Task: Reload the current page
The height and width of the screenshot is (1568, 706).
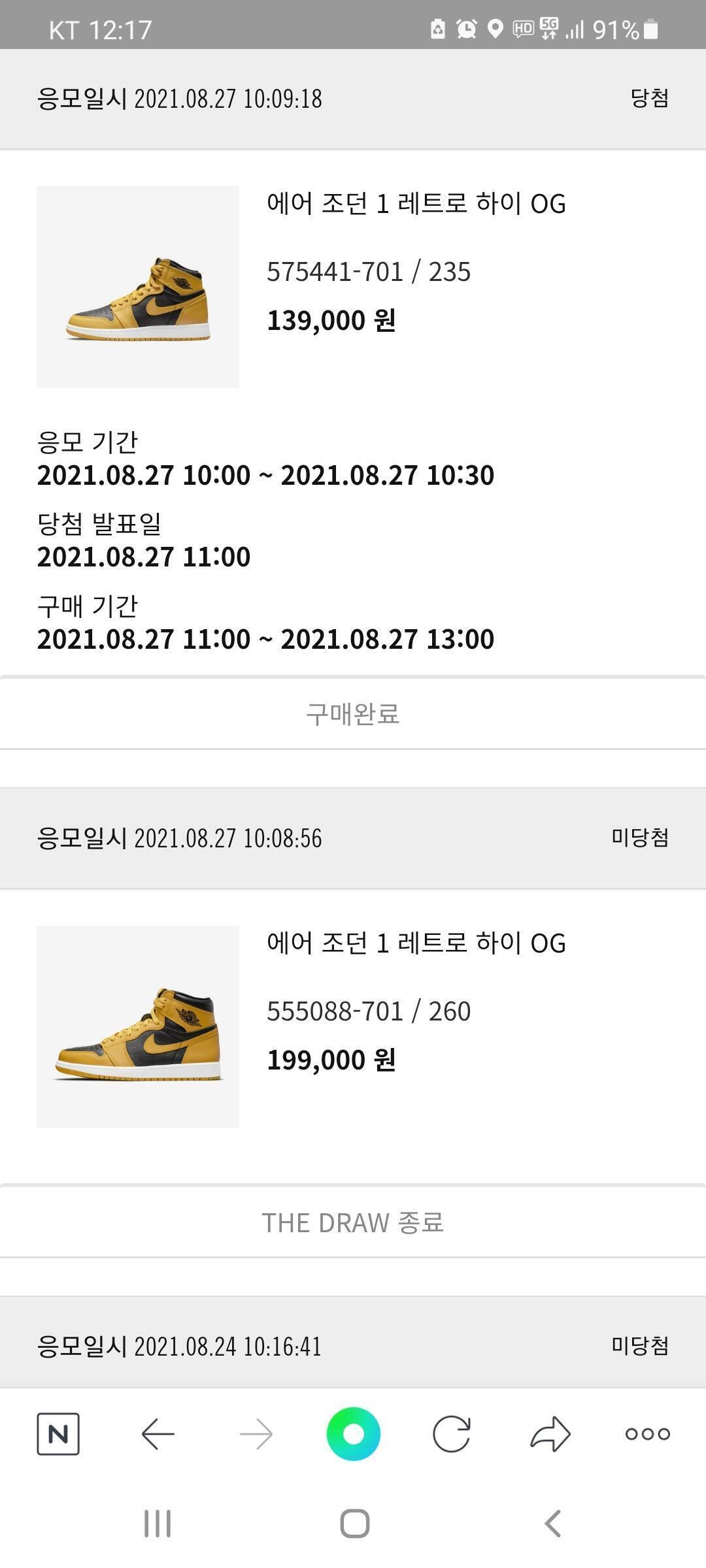Action: (452, 1434)
